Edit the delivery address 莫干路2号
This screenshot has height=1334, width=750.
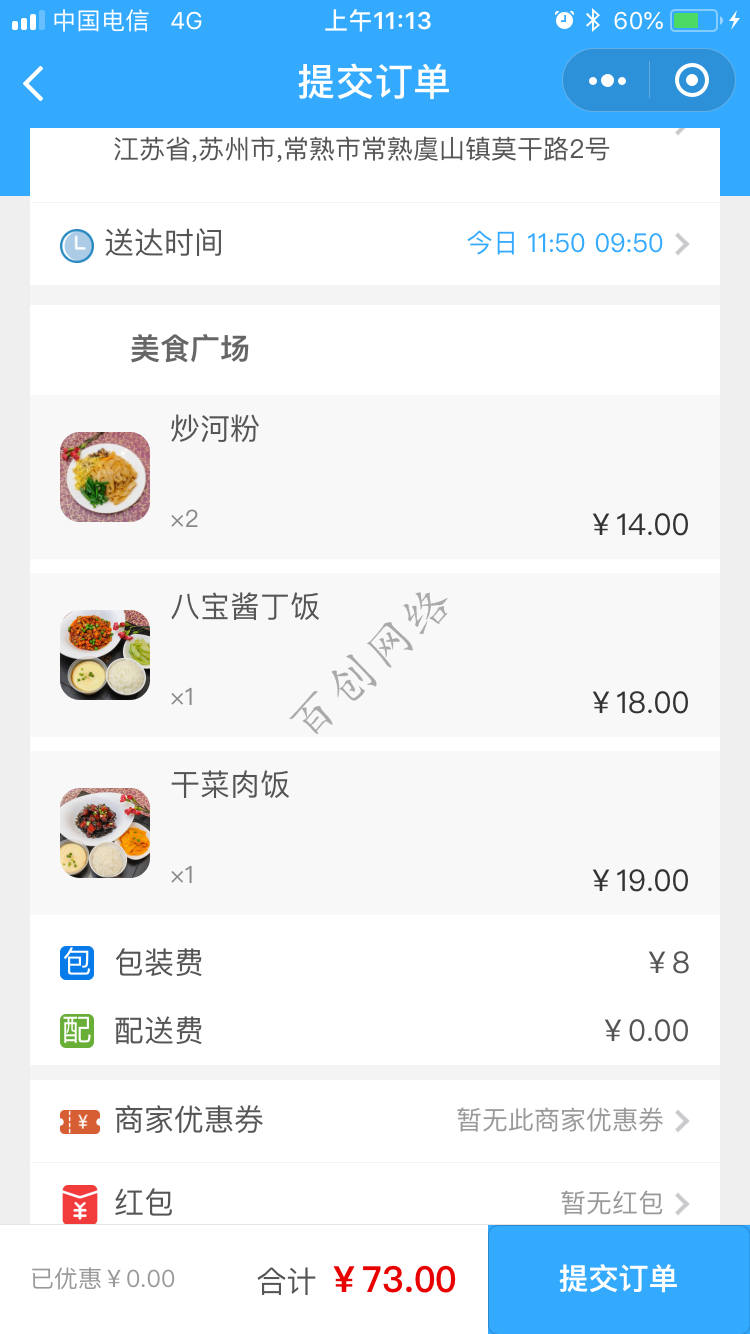(375, 153)
